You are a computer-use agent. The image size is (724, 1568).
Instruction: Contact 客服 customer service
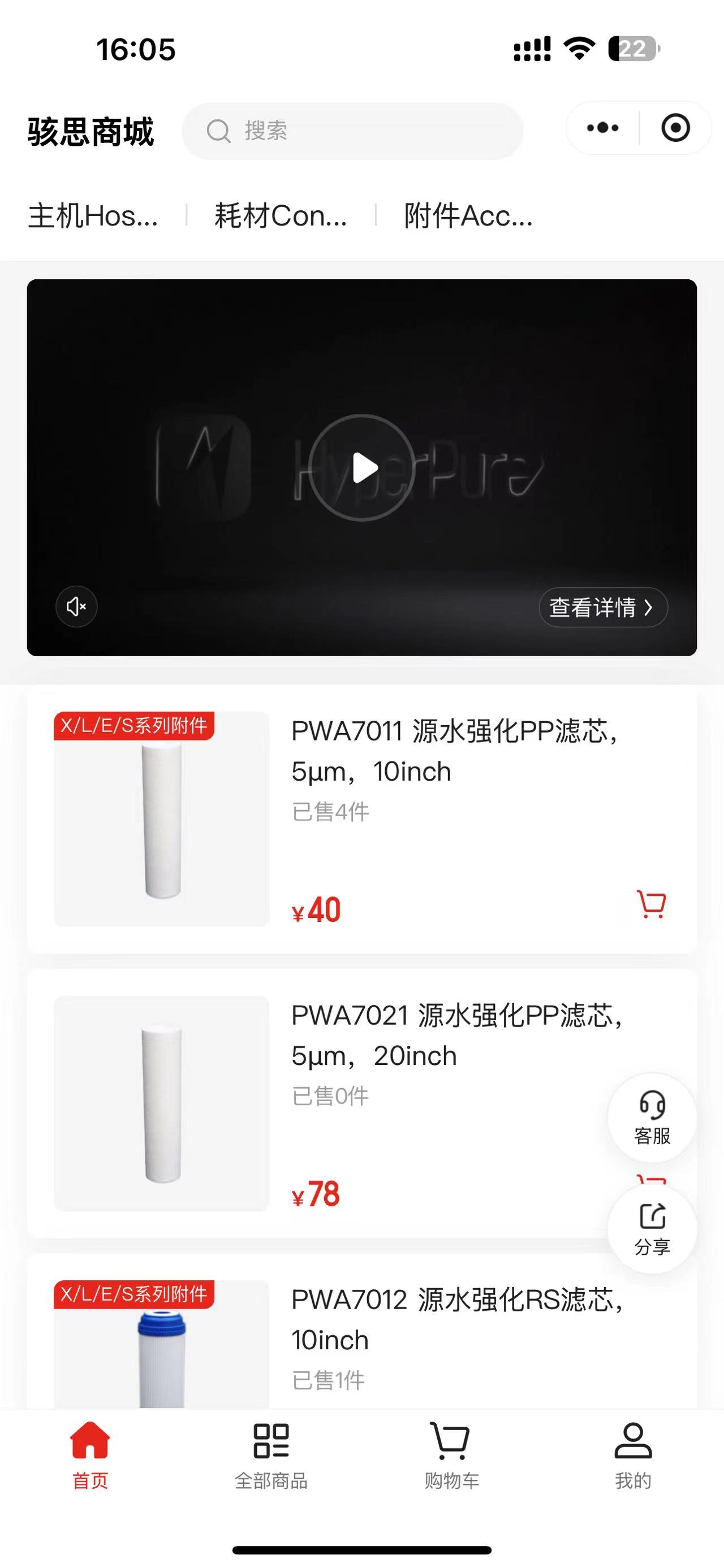tap(652, 1117)
